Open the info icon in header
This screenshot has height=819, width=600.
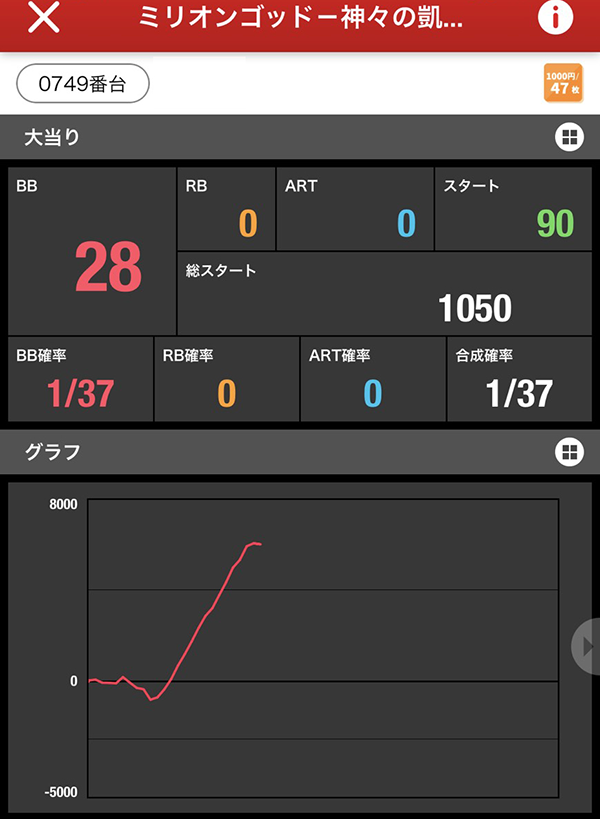557,18
